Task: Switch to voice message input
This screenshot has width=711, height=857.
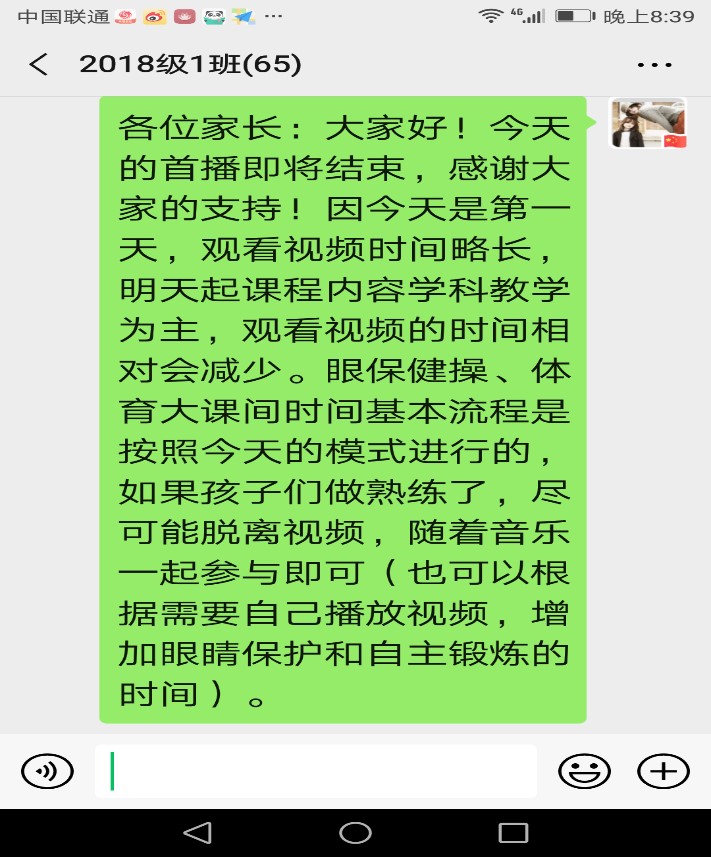Action: tap(47, 771)
